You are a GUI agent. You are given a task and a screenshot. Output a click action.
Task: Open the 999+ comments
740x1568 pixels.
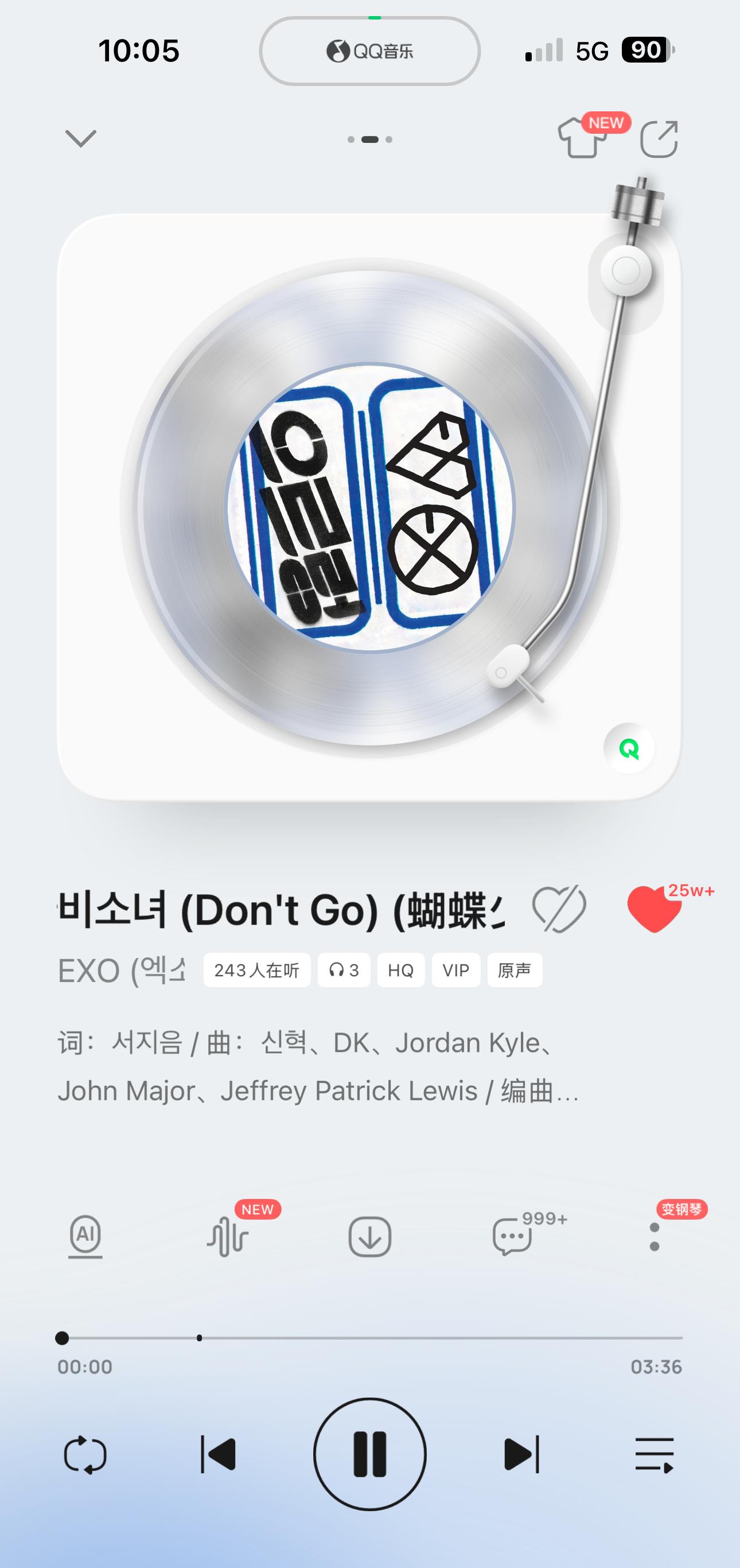coord(512,1236)
